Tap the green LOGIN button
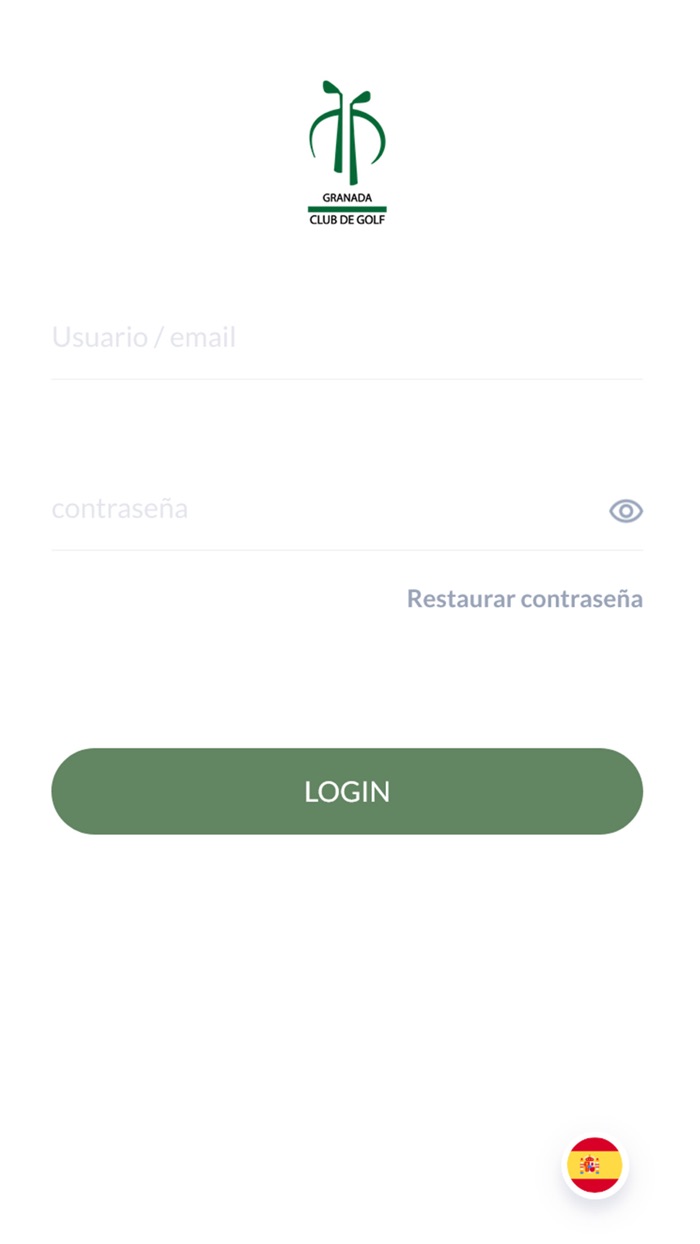700x1244 pixels. 347,791
